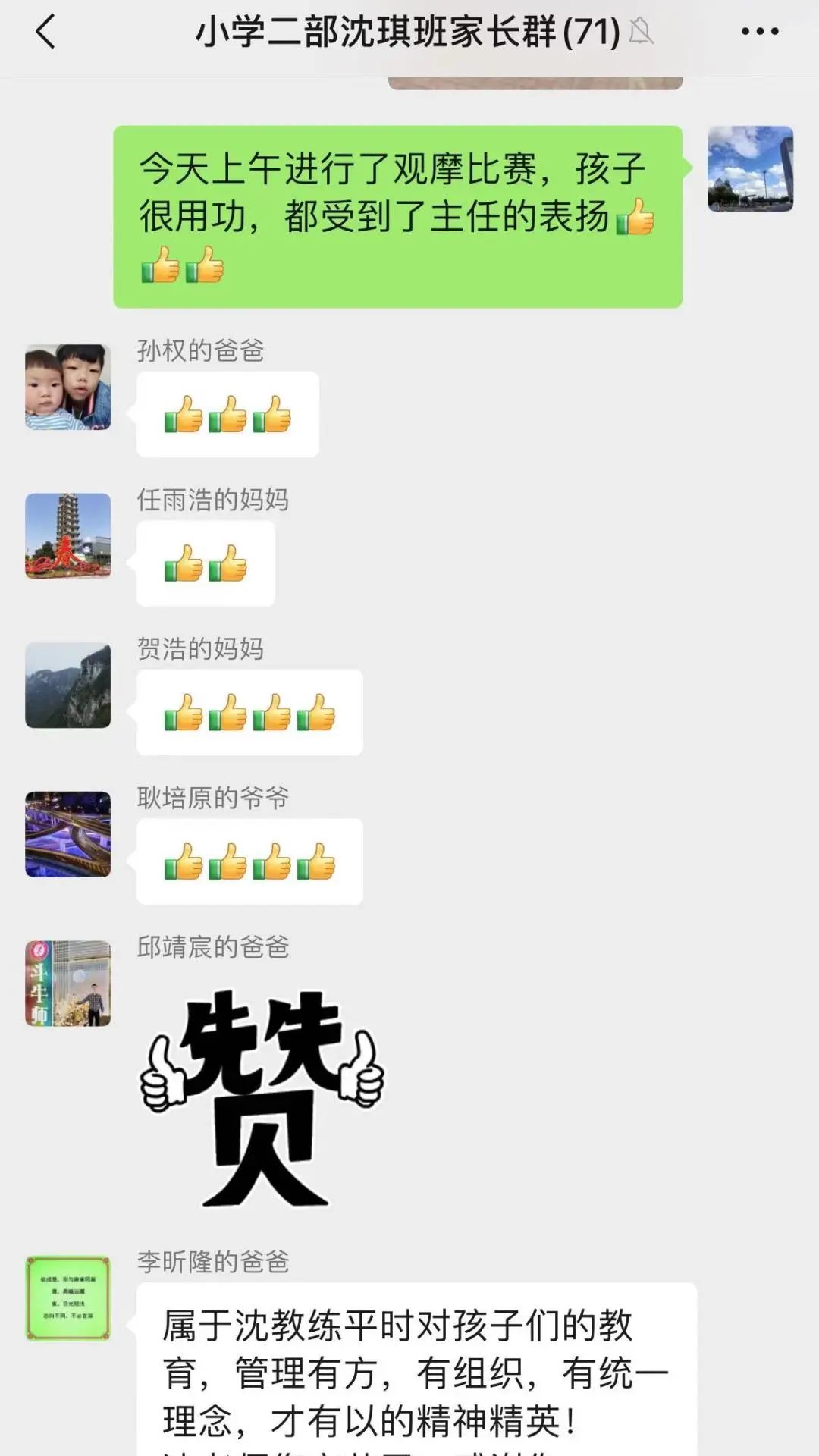This screenshot has height=1456, width=819.
Task: Tap 任雨浩的妈妈's avatar
Action: [x=68, y=536]
